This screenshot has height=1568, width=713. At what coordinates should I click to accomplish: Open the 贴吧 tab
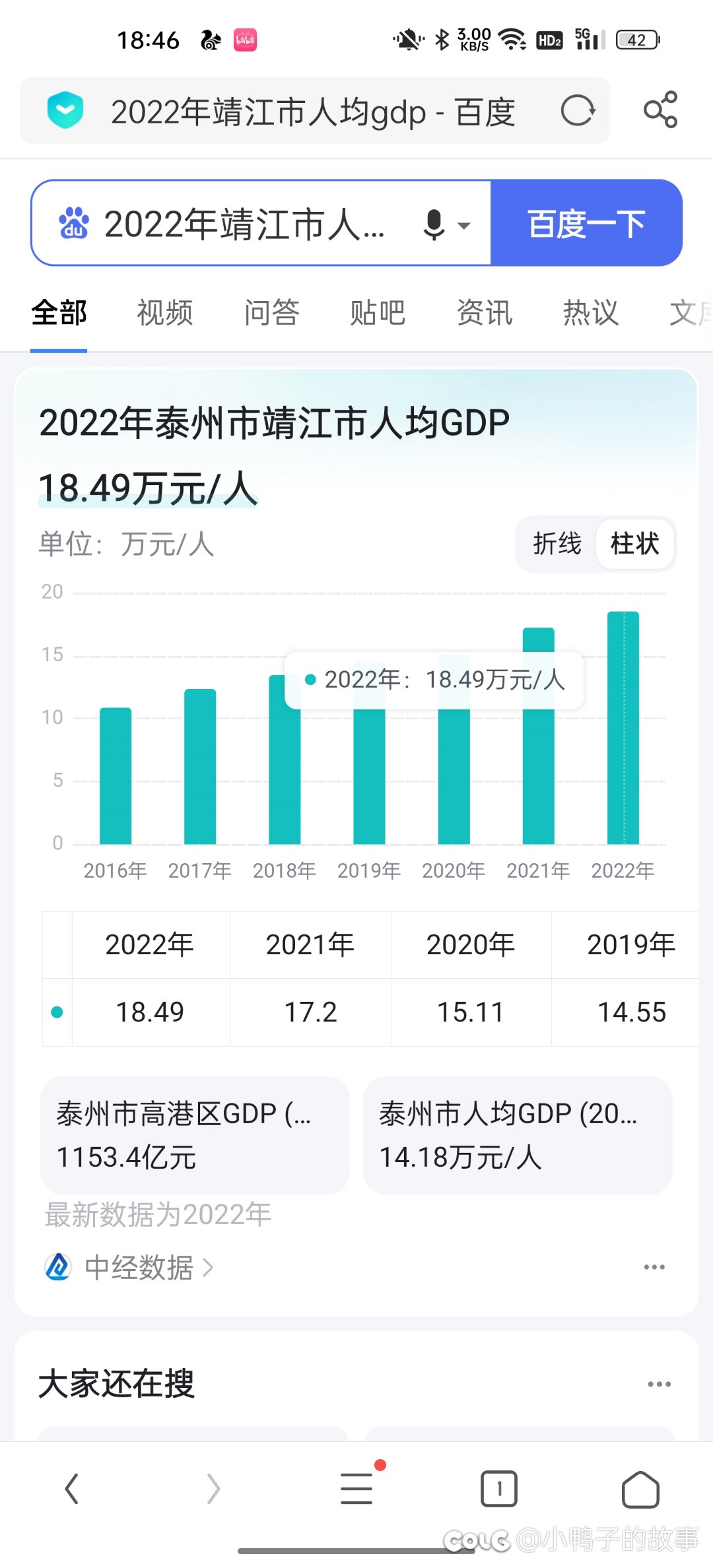(x=377, y=313)
